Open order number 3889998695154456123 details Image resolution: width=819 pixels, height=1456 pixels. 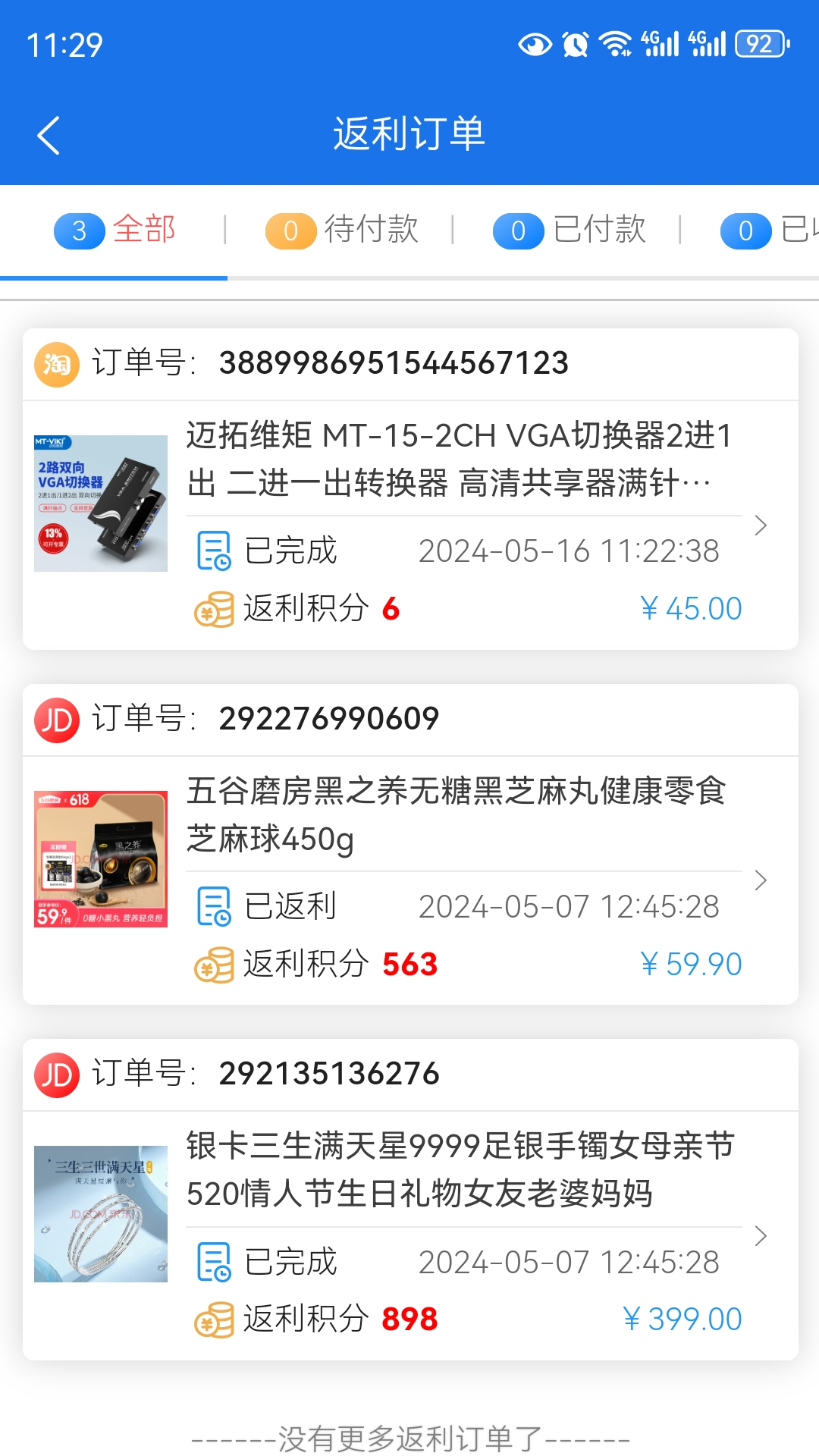(393, 364)
